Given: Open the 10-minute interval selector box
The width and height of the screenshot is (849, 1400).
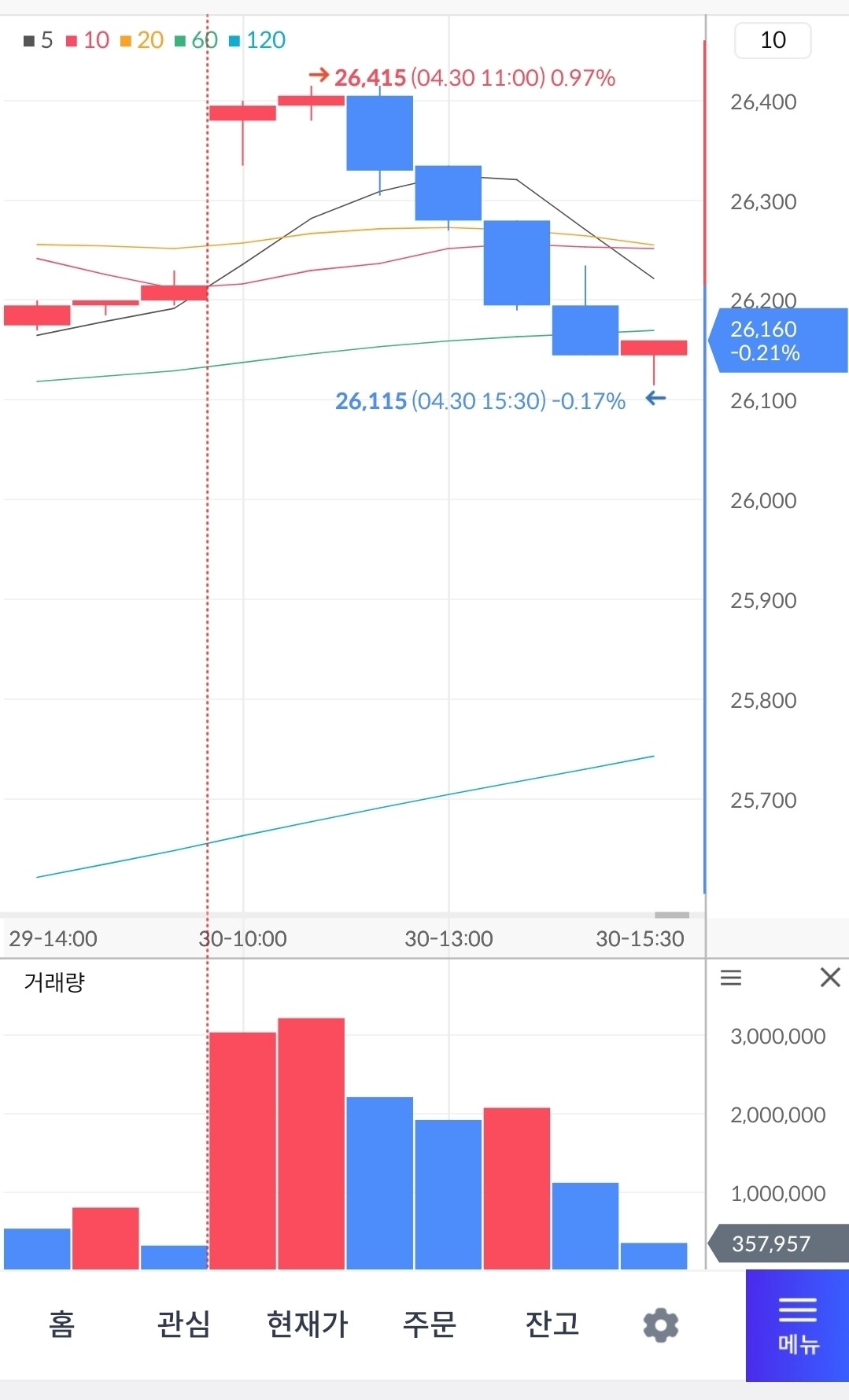Looking at the screenshot, I should coord(773,40).
